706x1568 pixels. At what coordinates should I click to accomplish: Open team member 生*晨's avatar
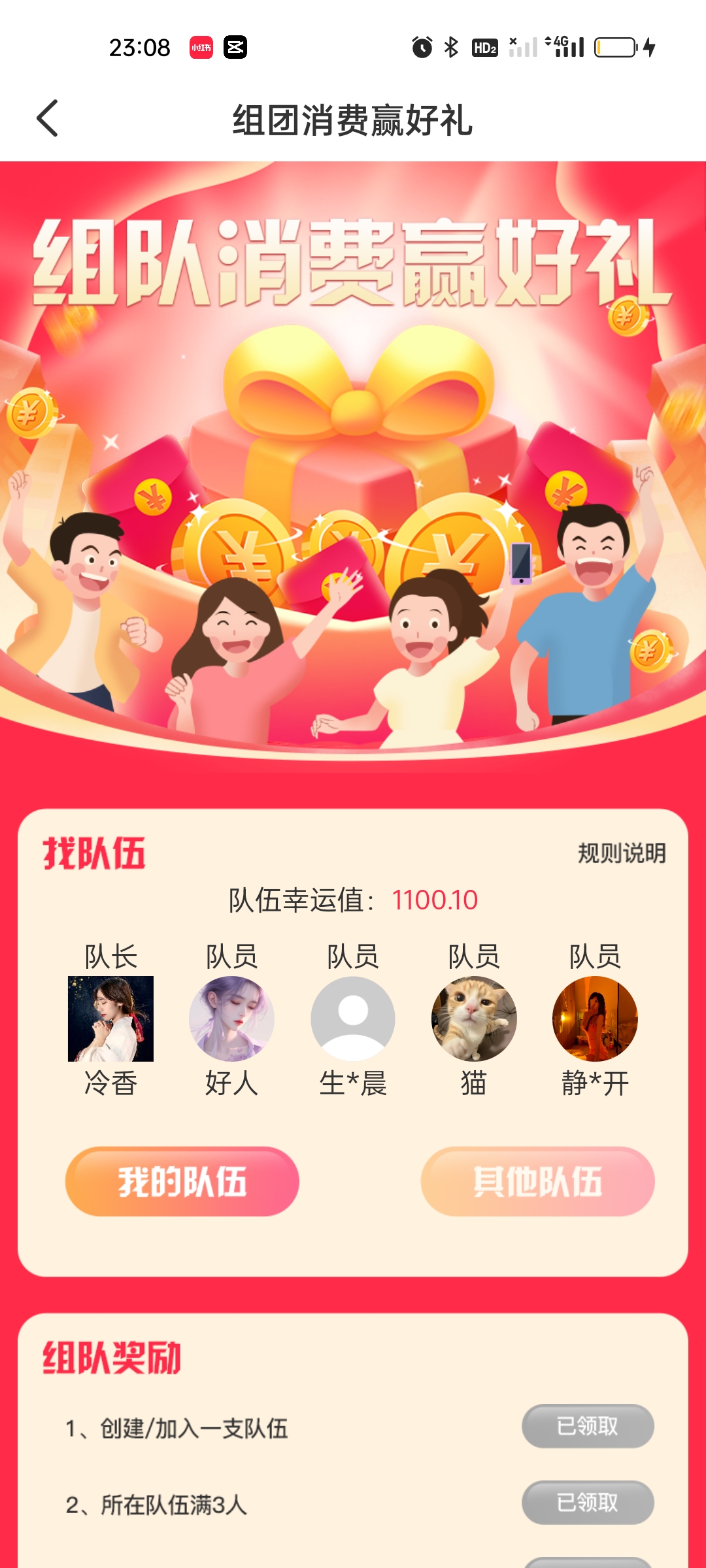click(353, 1019)
